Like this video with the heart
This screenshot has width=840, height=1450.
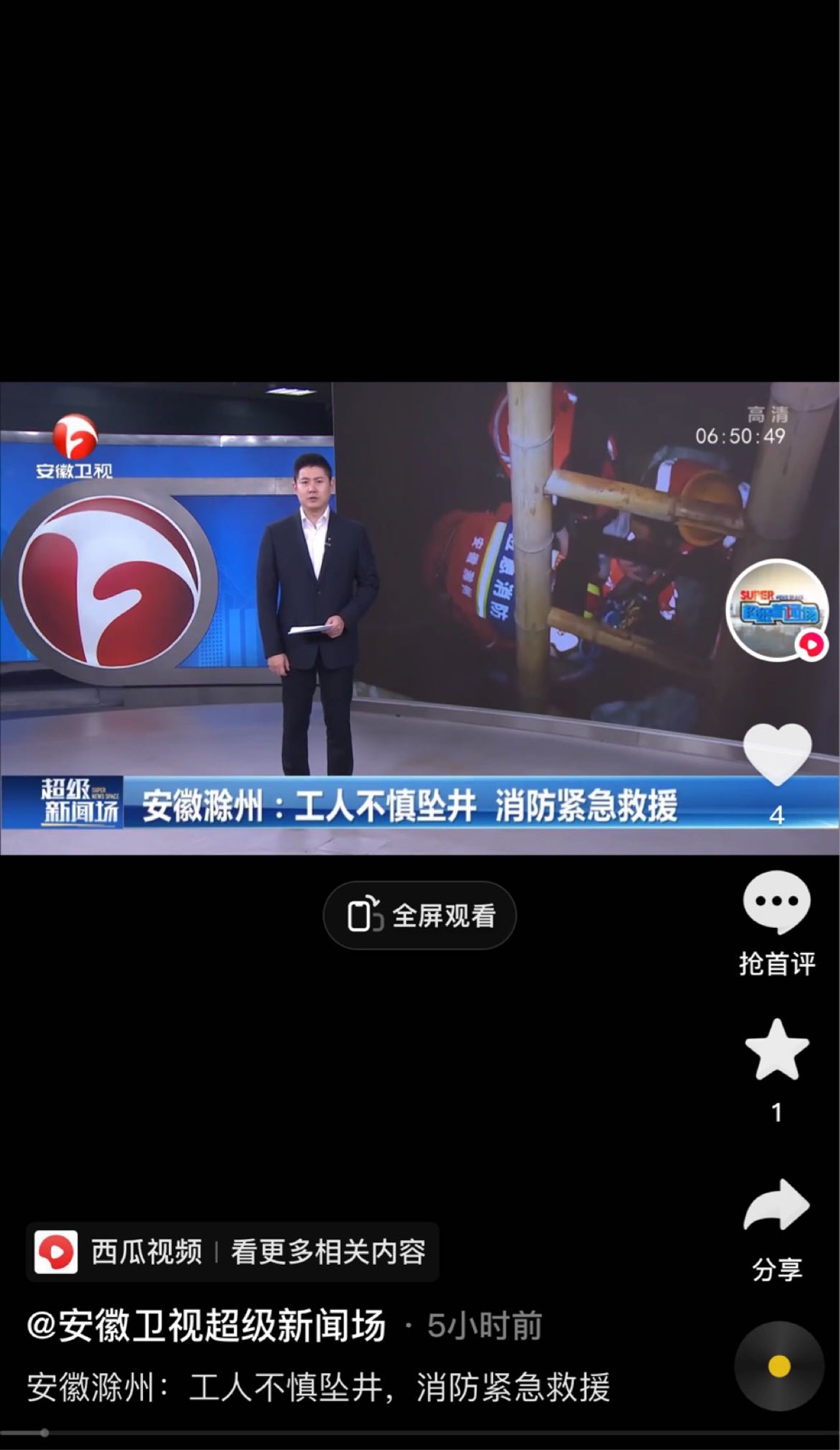pos(777,753)
